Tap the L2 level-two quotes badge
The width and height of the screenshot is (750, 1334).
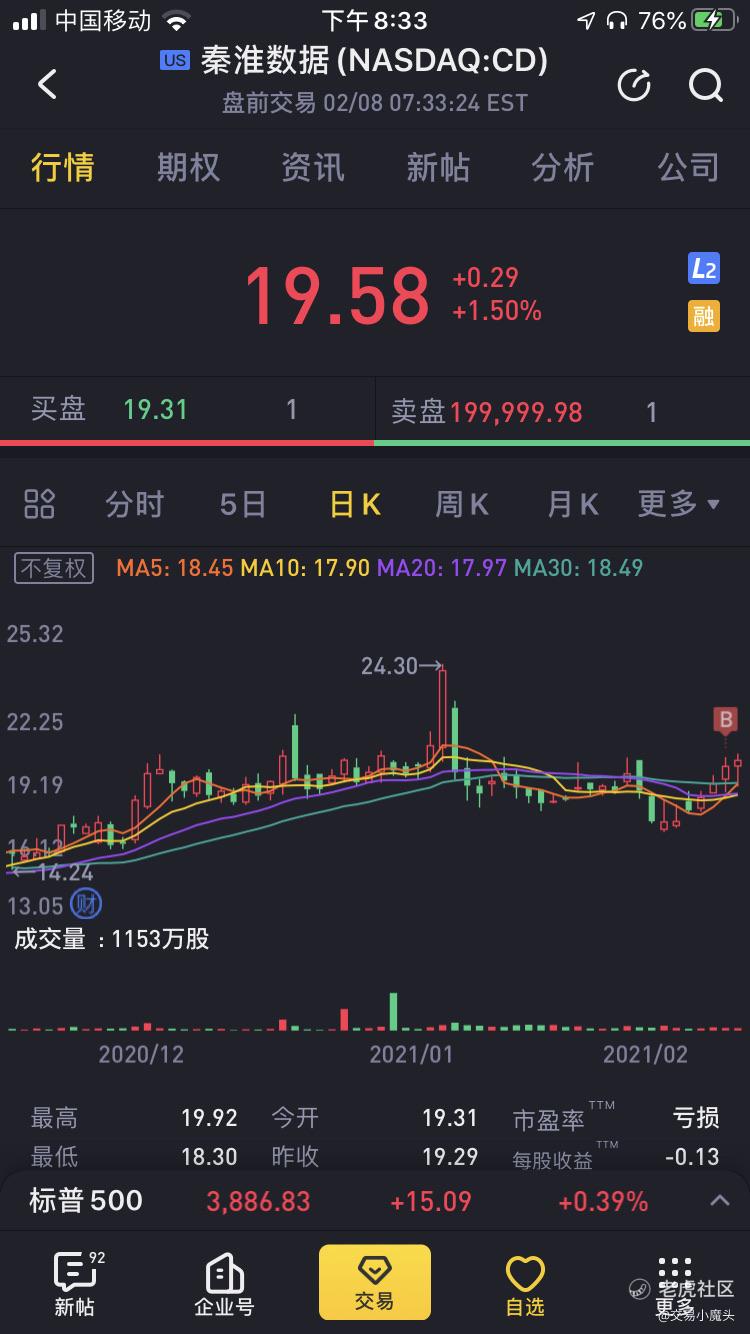click(x=704, y=268)
